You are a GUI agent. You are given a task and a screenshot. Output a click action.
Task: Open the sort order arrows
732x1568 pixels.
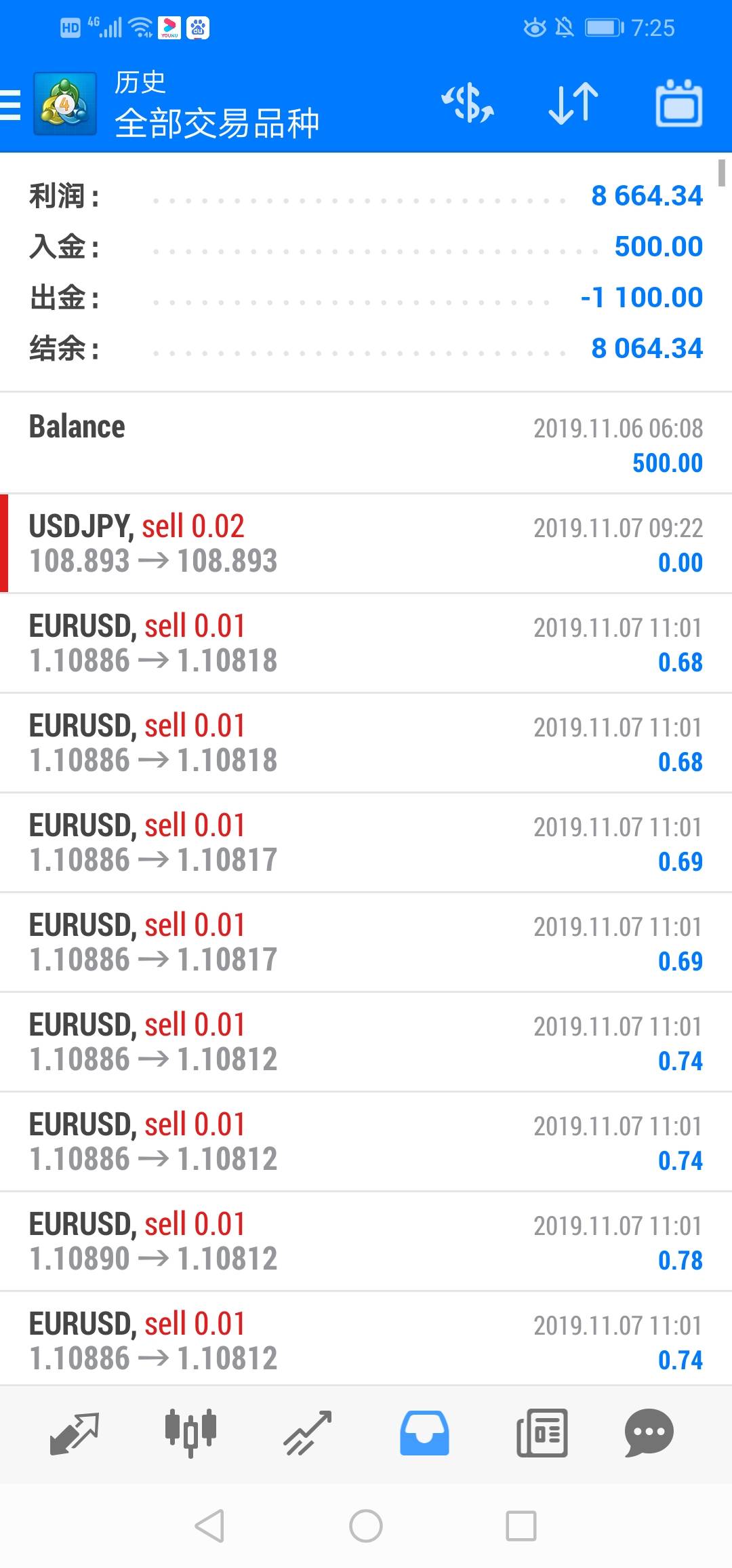click(x=573, y=104)
